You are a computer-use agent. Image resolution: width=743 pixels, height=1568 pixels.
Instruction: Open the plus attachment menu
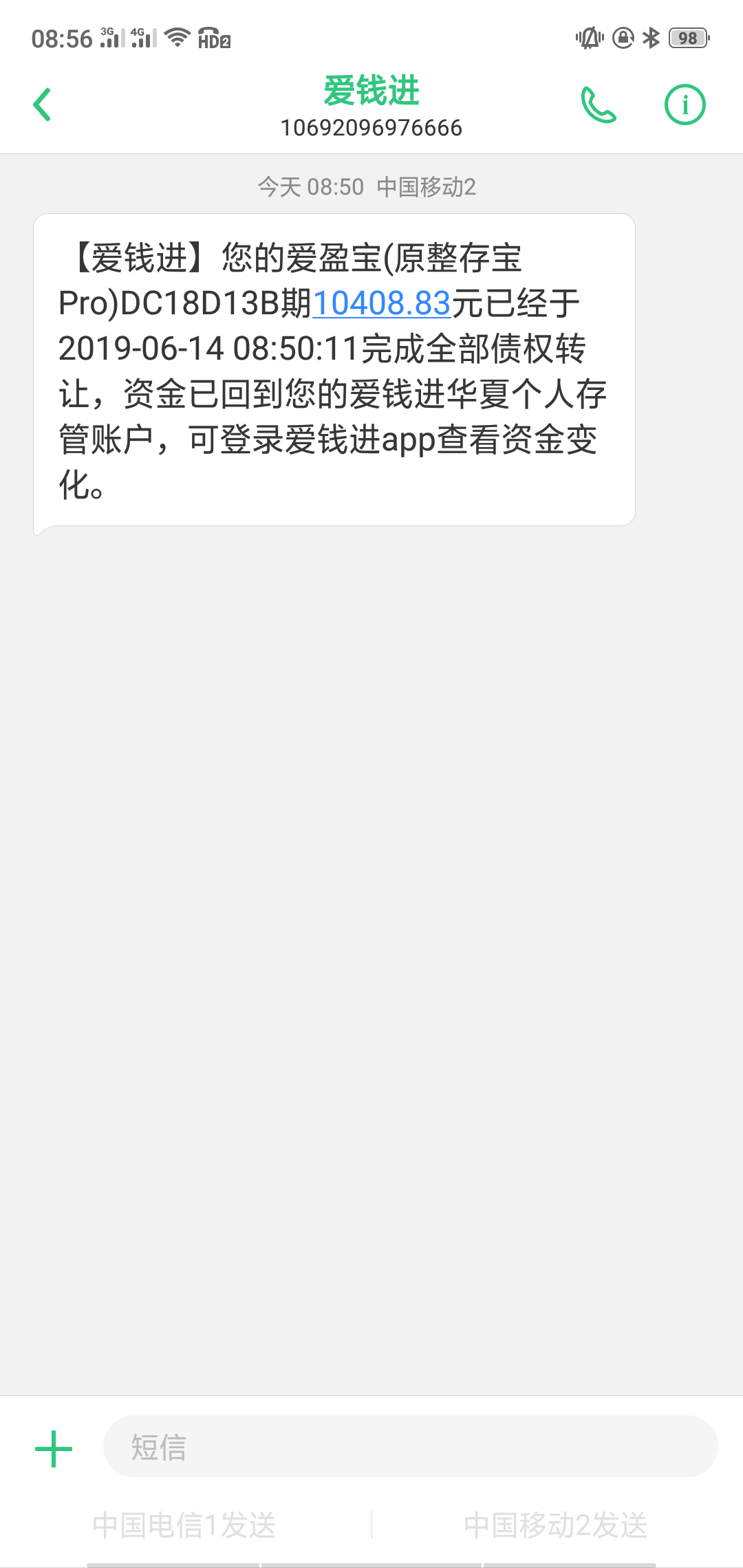pos(54,1449)
